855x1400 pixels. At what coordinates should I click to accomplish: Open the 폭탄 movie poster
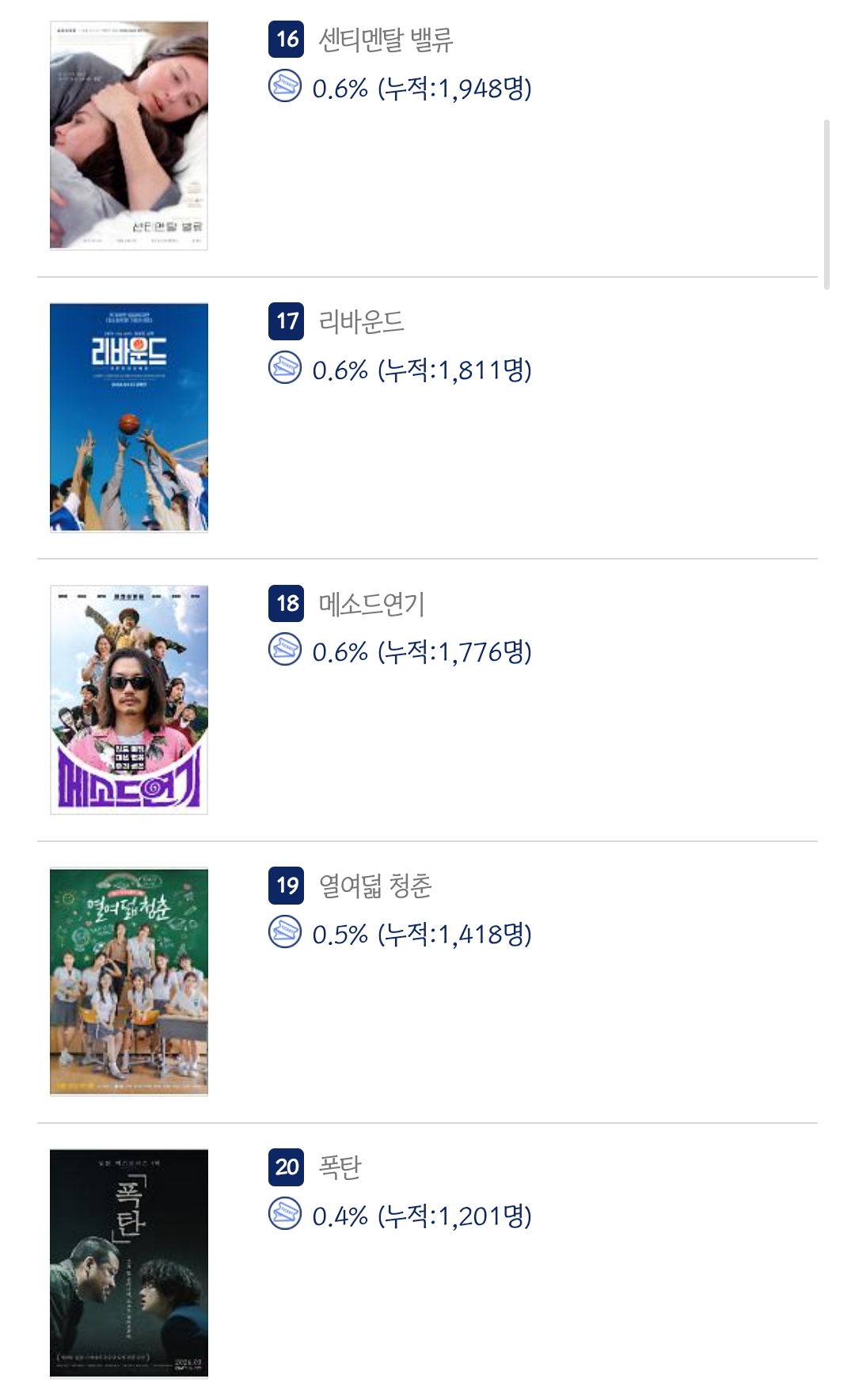pyautogui.click(x=129, y=1263)
